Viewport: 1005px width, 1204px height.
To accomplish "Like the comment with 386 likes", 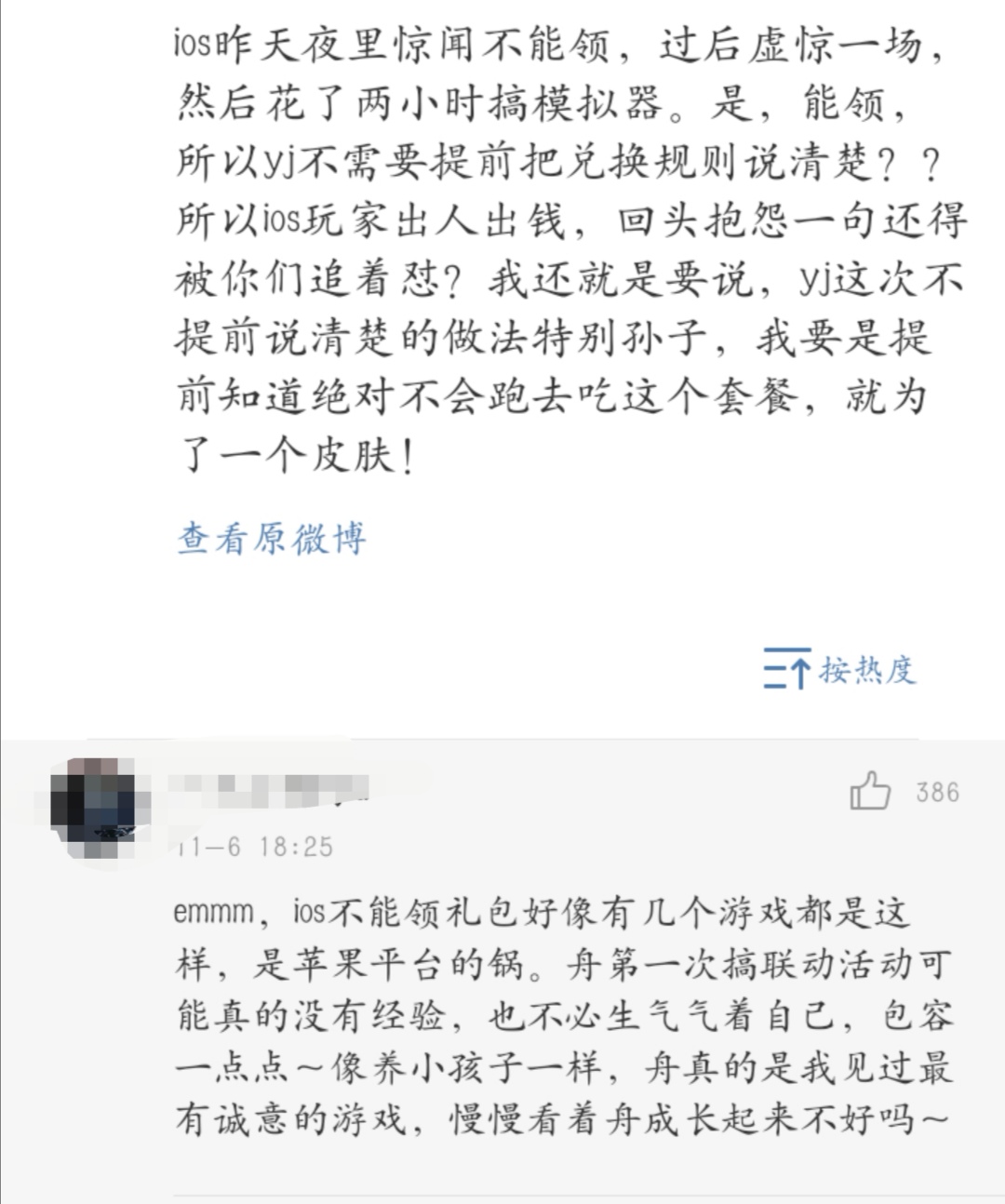I will click(870, 792).
